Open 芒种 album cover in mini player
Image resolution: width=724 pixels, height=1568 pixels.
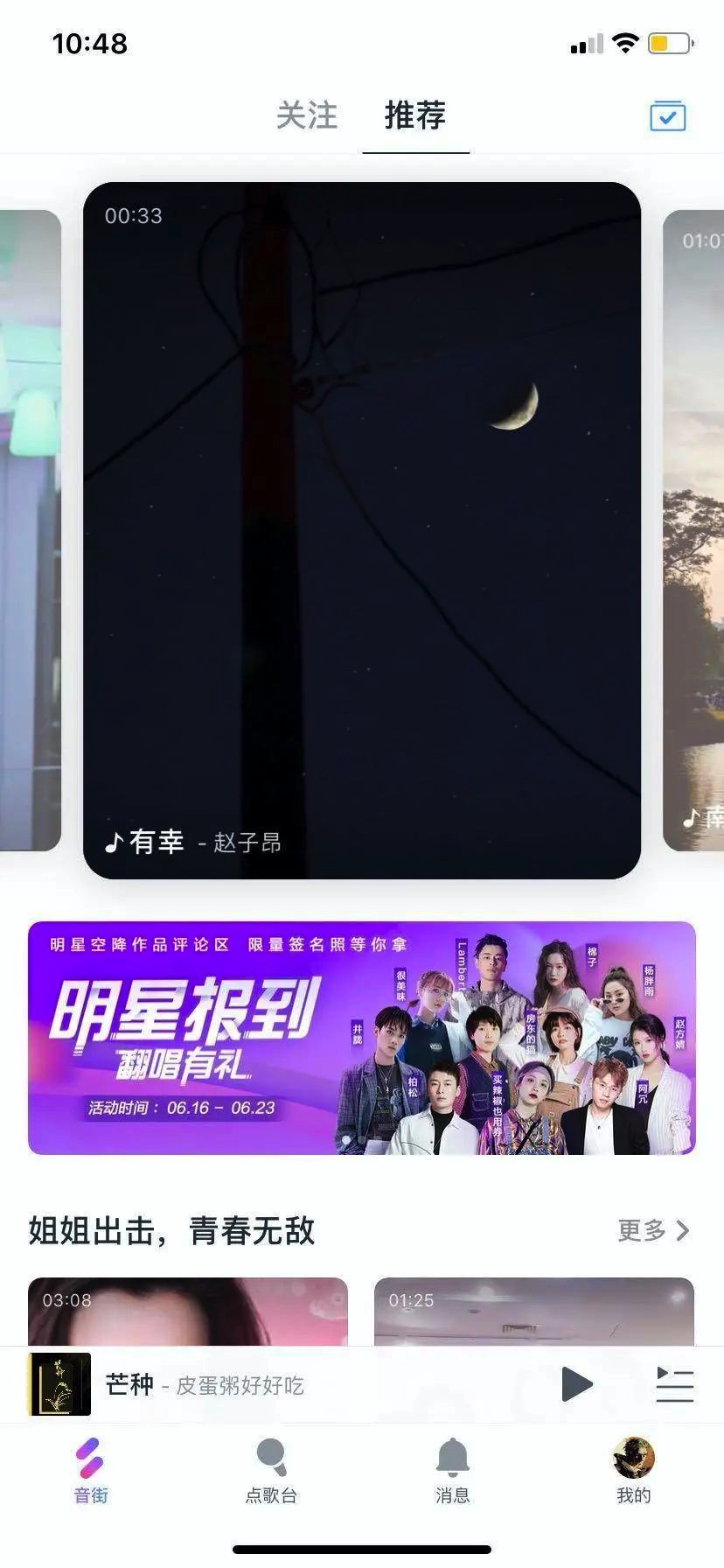(60, 1384)
